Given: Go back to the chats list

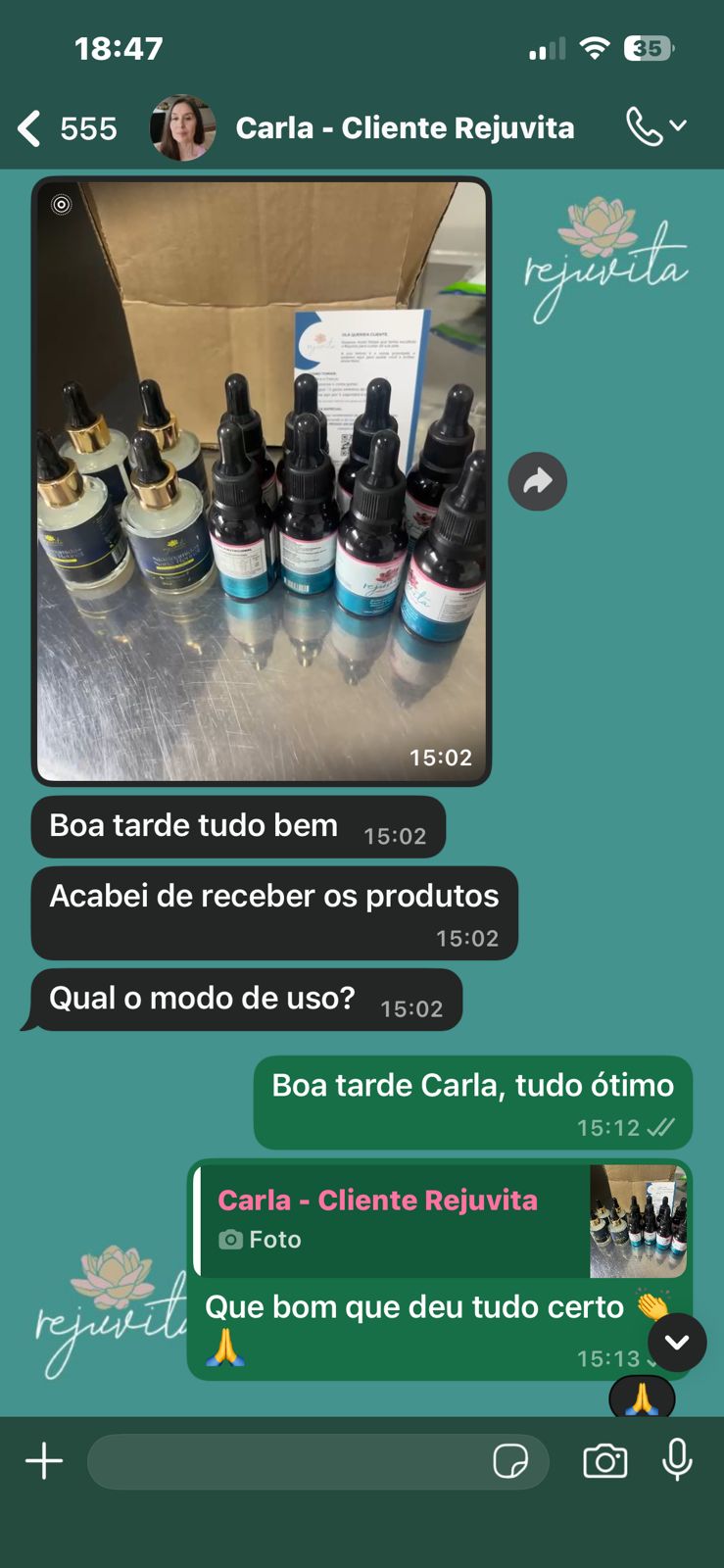Looking at the screenshot, I should [31, 128].
